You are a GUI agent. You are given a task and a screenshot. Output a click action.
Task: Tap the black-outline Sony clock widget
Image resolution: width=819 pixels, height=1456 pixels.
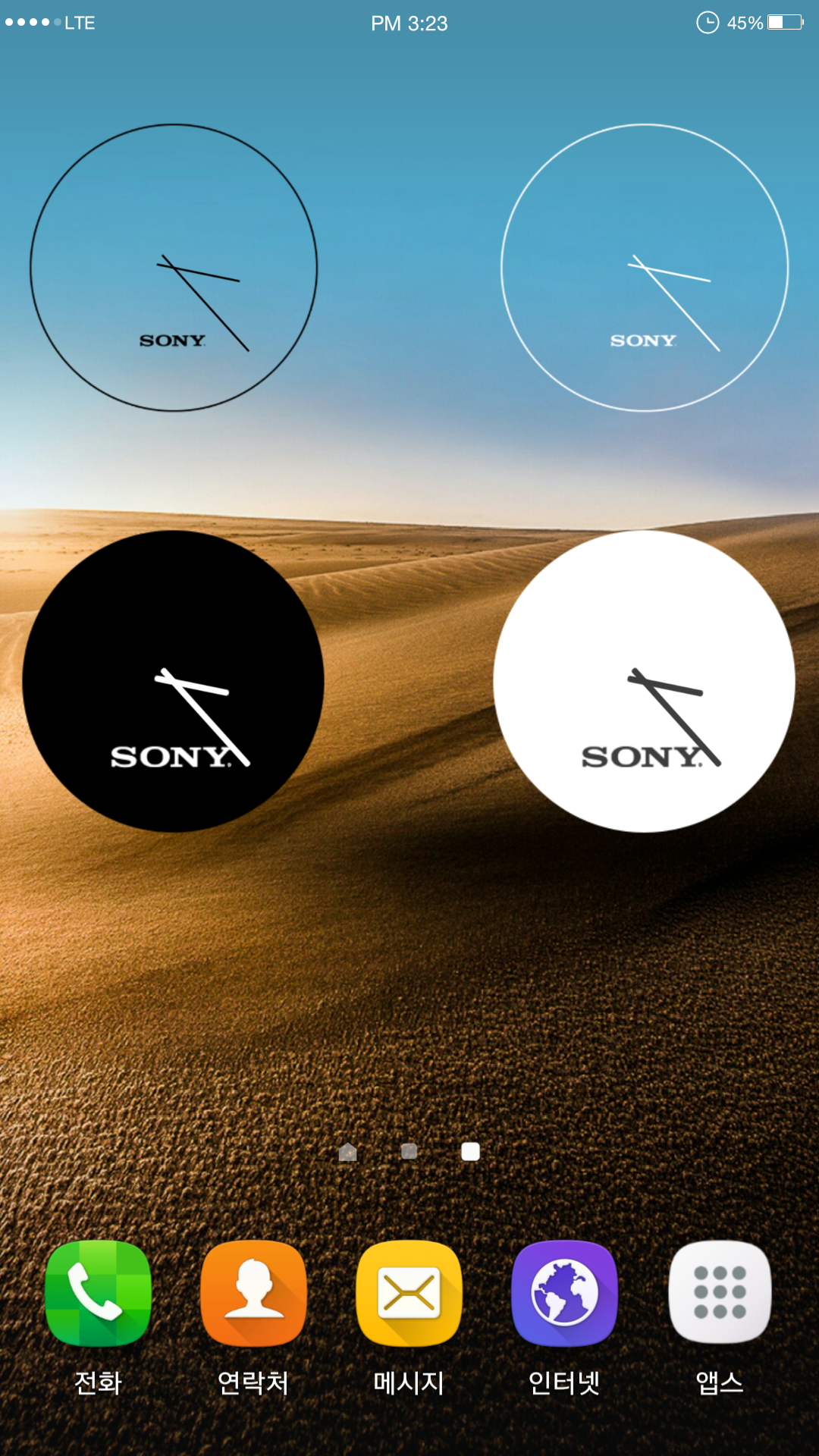pos(174,268)
